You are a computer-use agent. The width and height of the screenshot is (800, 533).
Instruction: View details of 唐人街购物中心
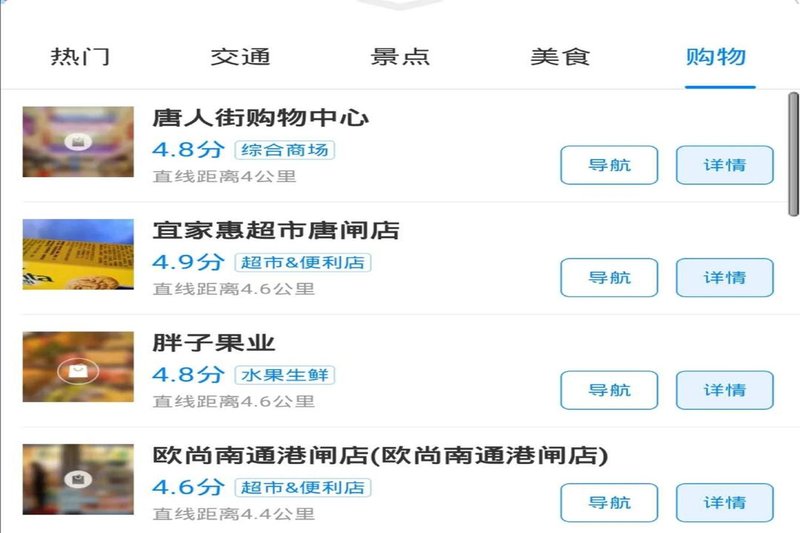tap(724, 165)
